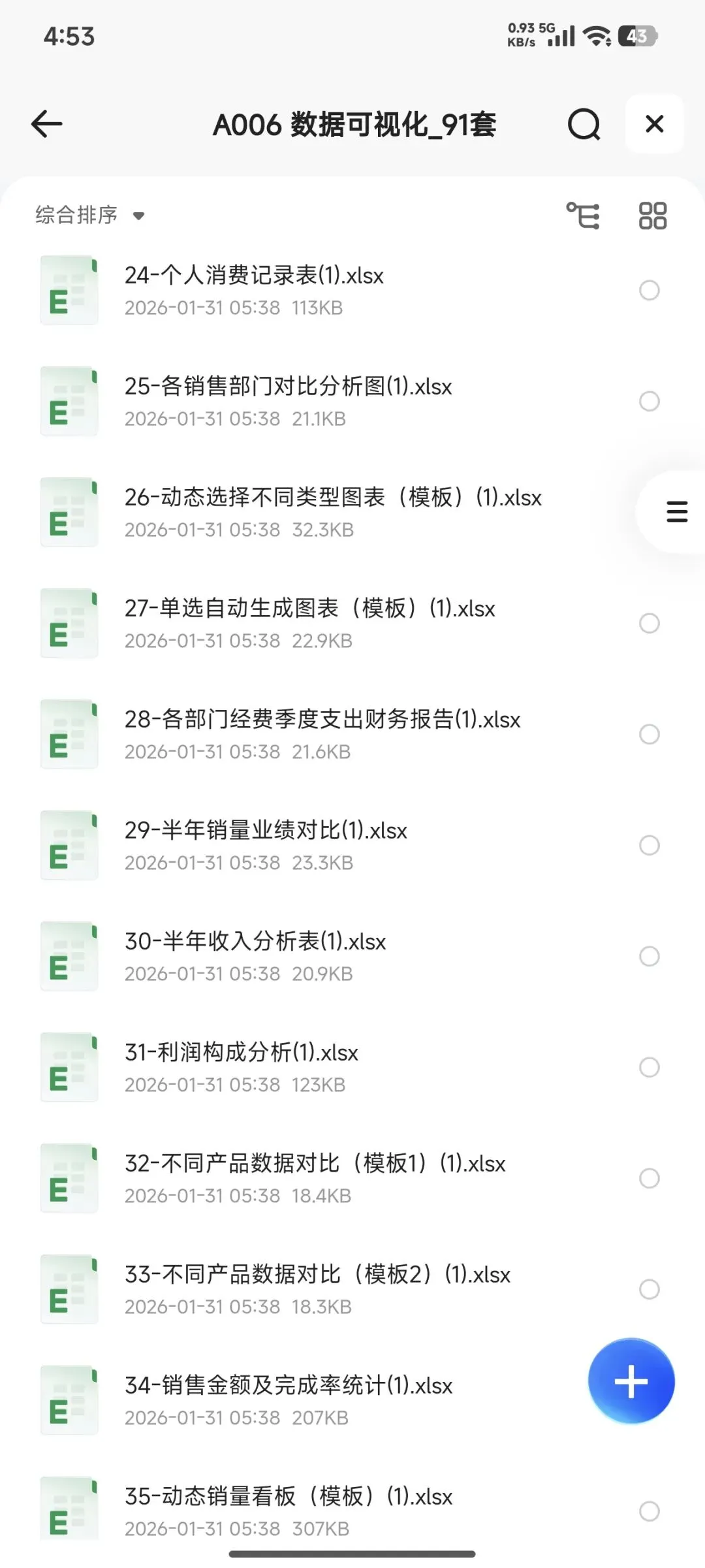Select the 33-不同产品数据对比（模板2）circle
705x1568 pixels.
click(649, 1289)
